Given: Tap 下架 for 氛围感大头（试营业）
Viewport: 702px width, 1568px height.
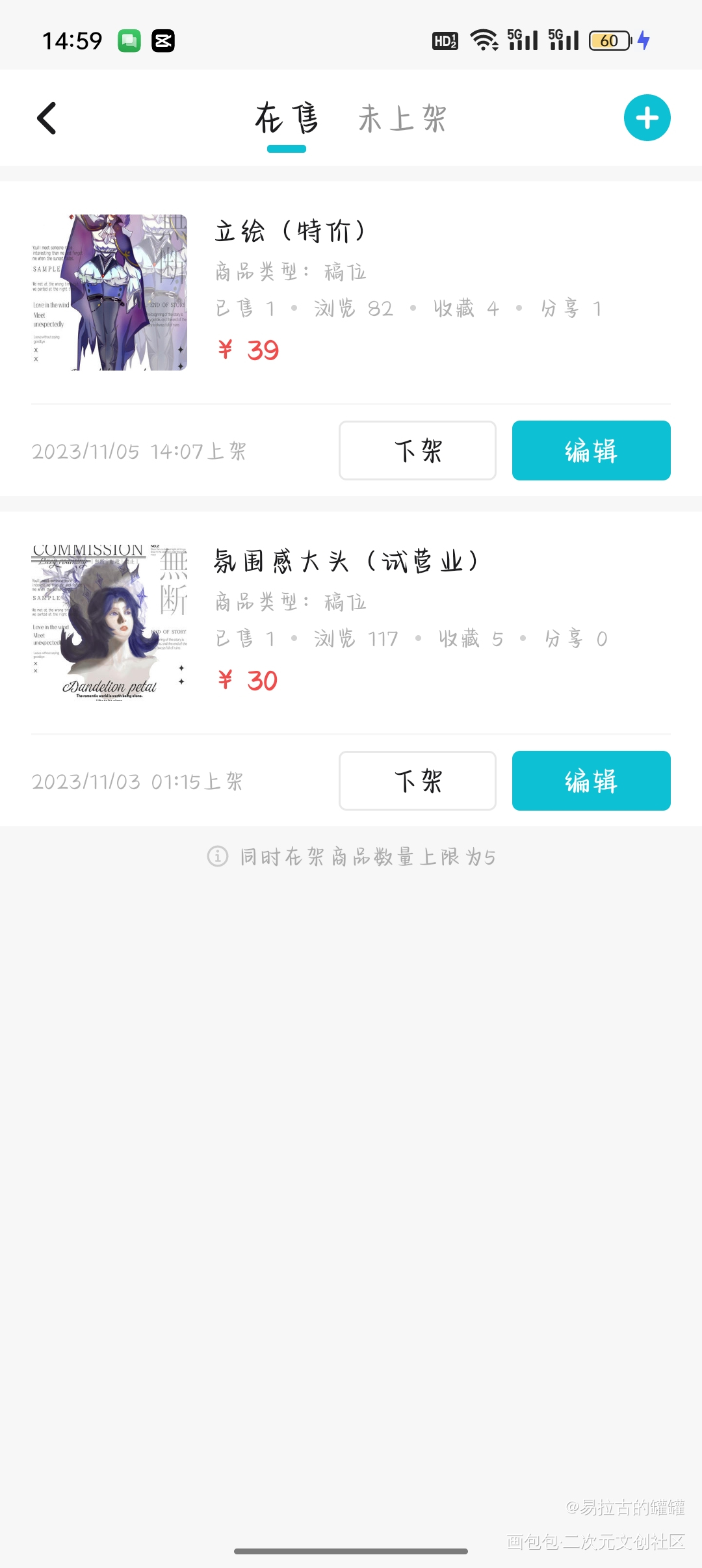Looking at the screenshot, I should (x=417, y=781).
